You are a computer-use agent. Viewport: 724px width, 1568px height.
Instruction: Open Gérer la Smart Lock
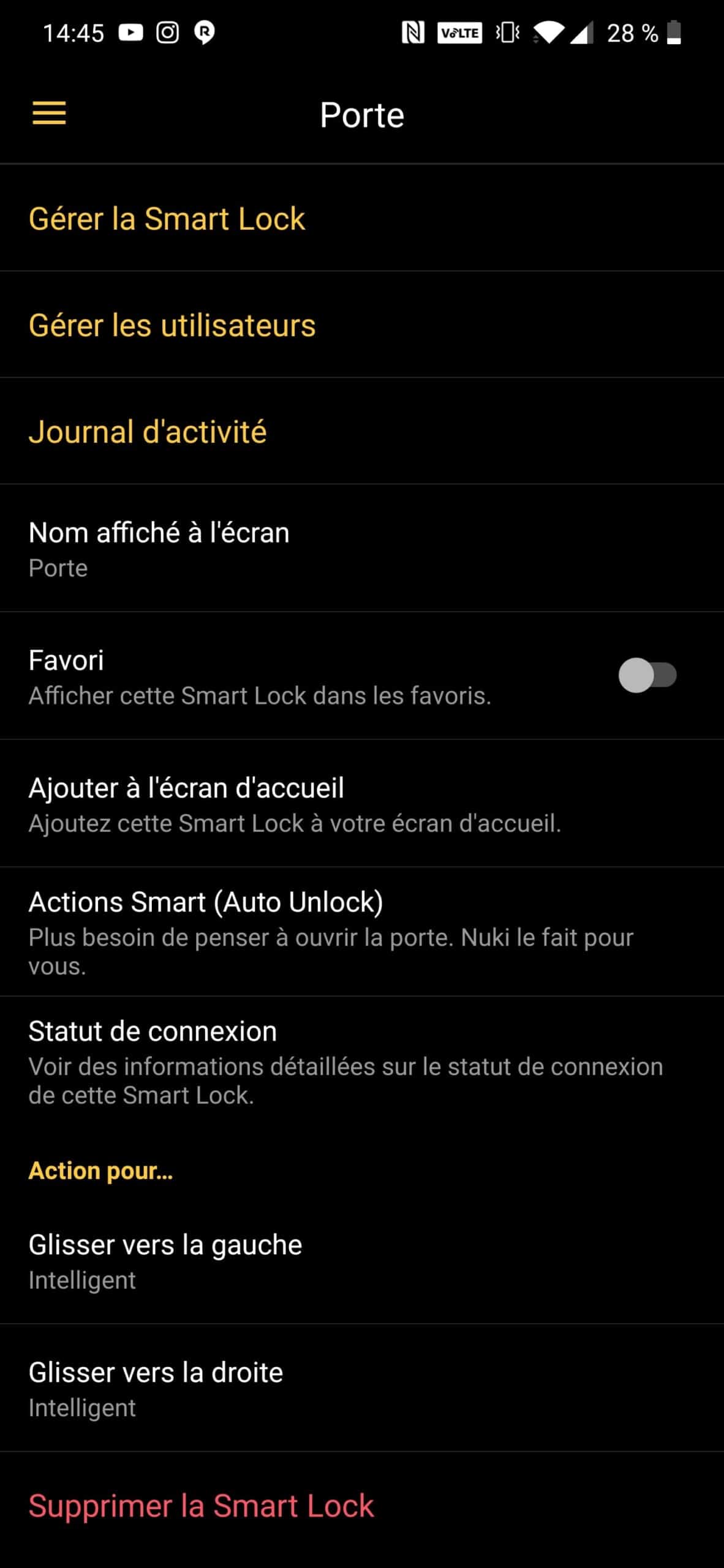(362, 218)
